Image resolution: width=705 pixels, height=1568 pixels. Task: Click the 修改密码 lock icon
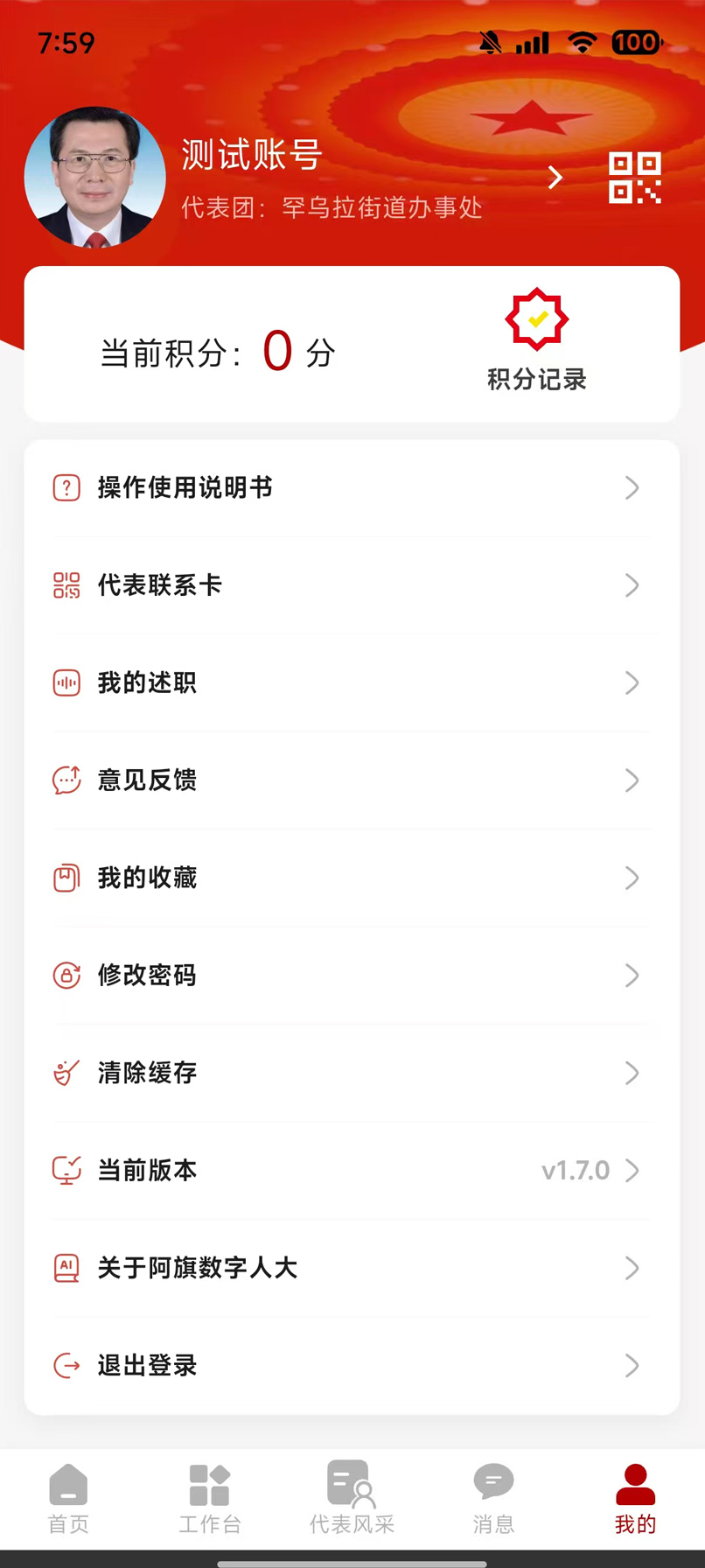click(x=66, y=976)
